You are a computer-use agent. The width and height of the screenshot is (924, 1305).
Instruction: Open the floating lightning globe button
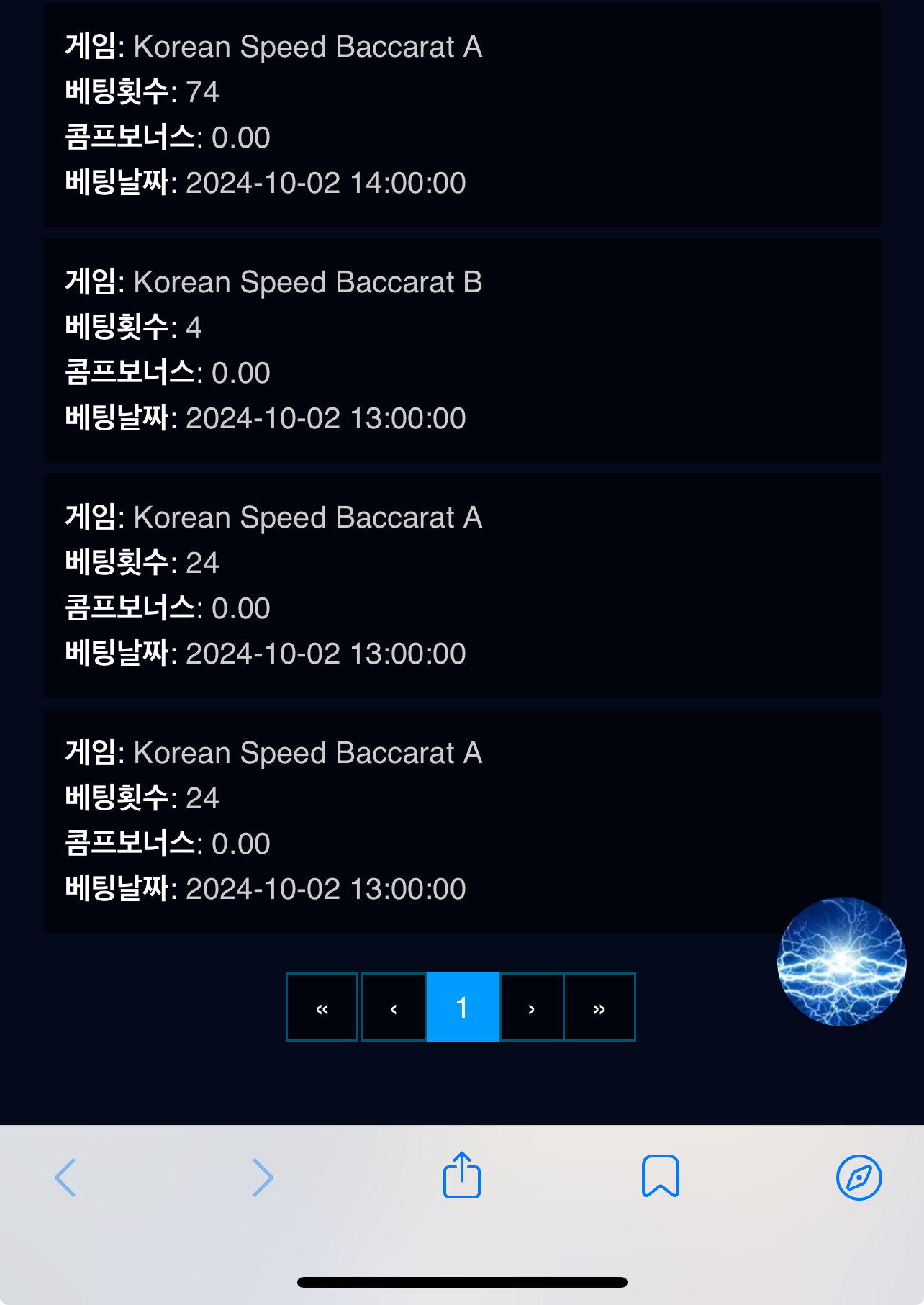841,962
